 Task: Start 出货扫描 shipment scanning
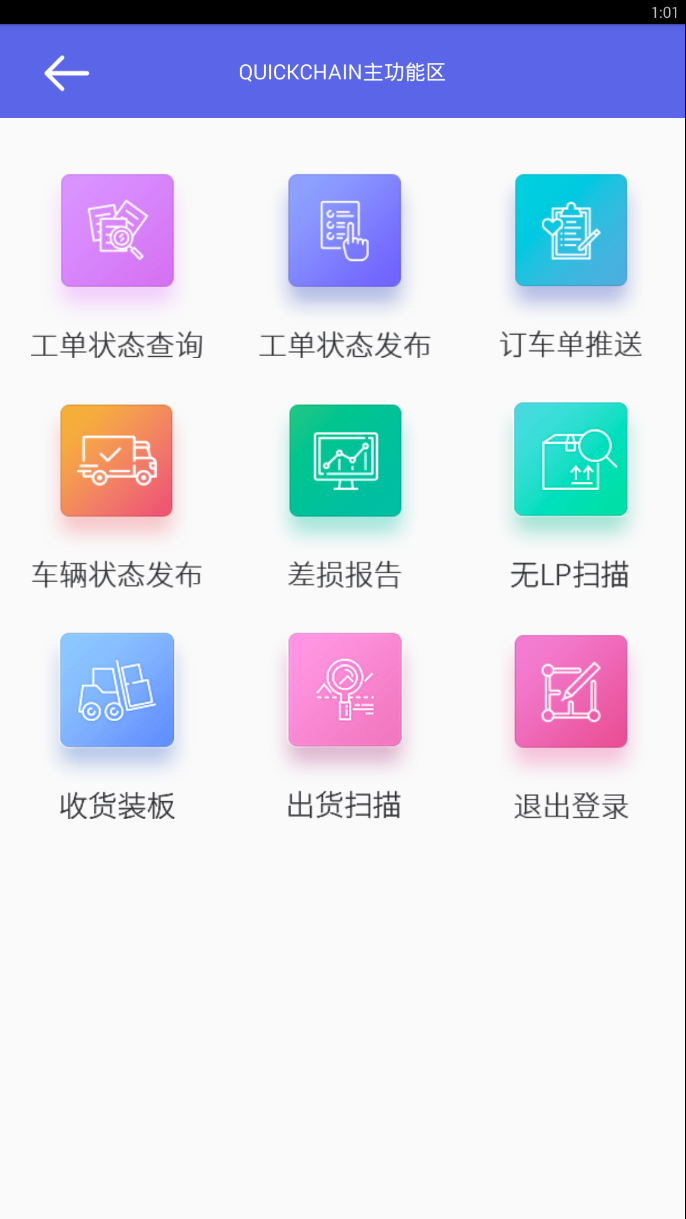pos(344,690)
